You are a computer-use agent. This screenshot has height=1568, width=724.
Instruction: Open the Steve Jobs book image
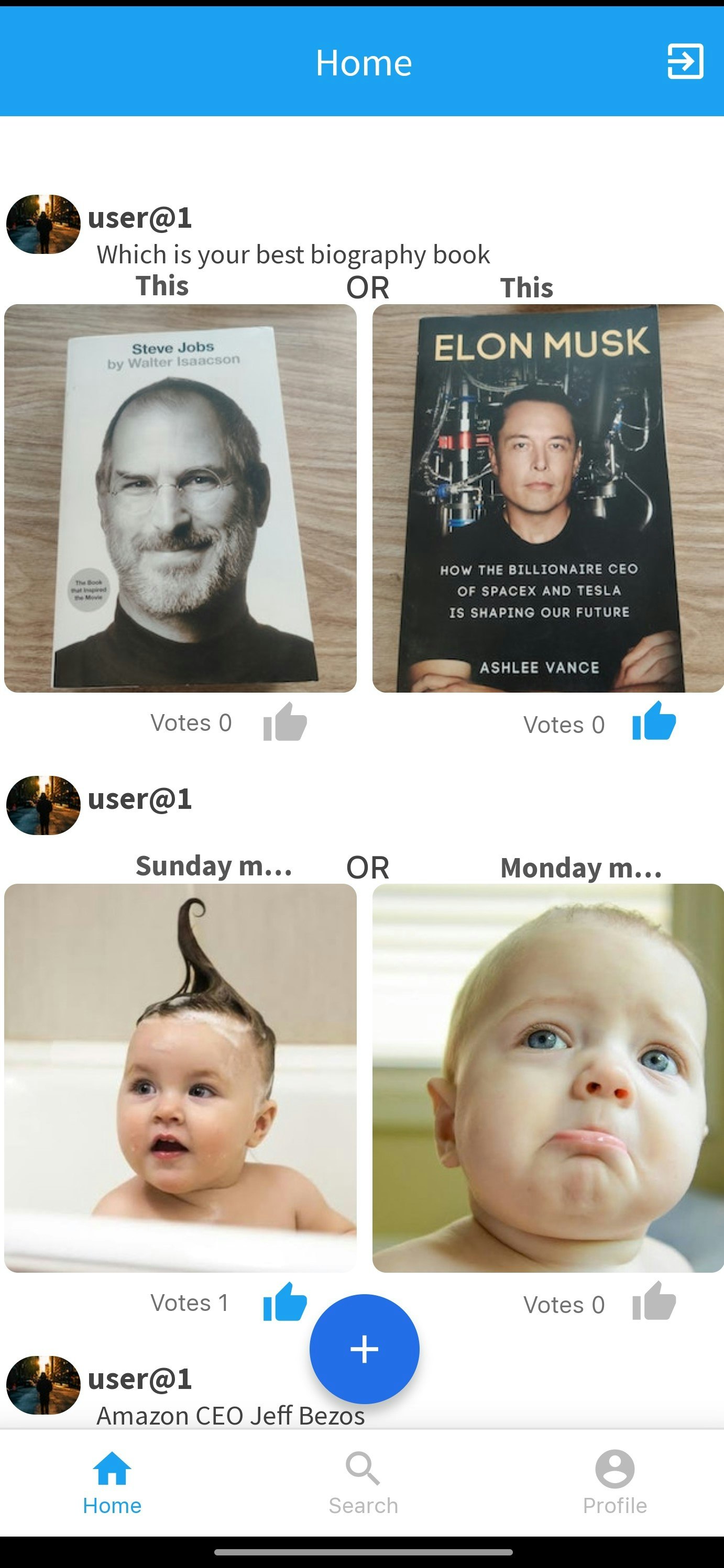(x=180, y=498)
